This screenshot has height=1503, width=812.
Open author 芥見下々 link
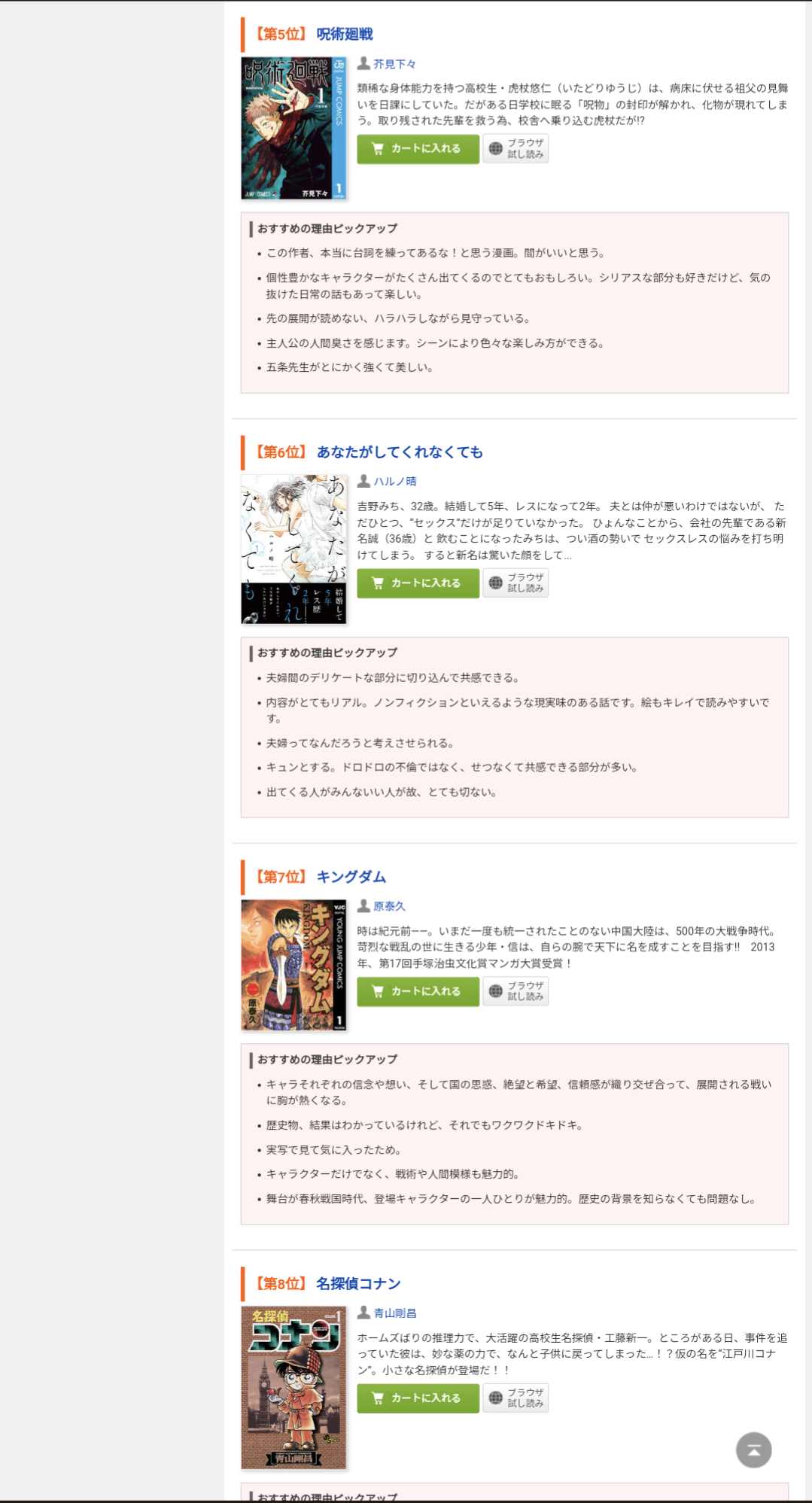click(x=395, y=64)
